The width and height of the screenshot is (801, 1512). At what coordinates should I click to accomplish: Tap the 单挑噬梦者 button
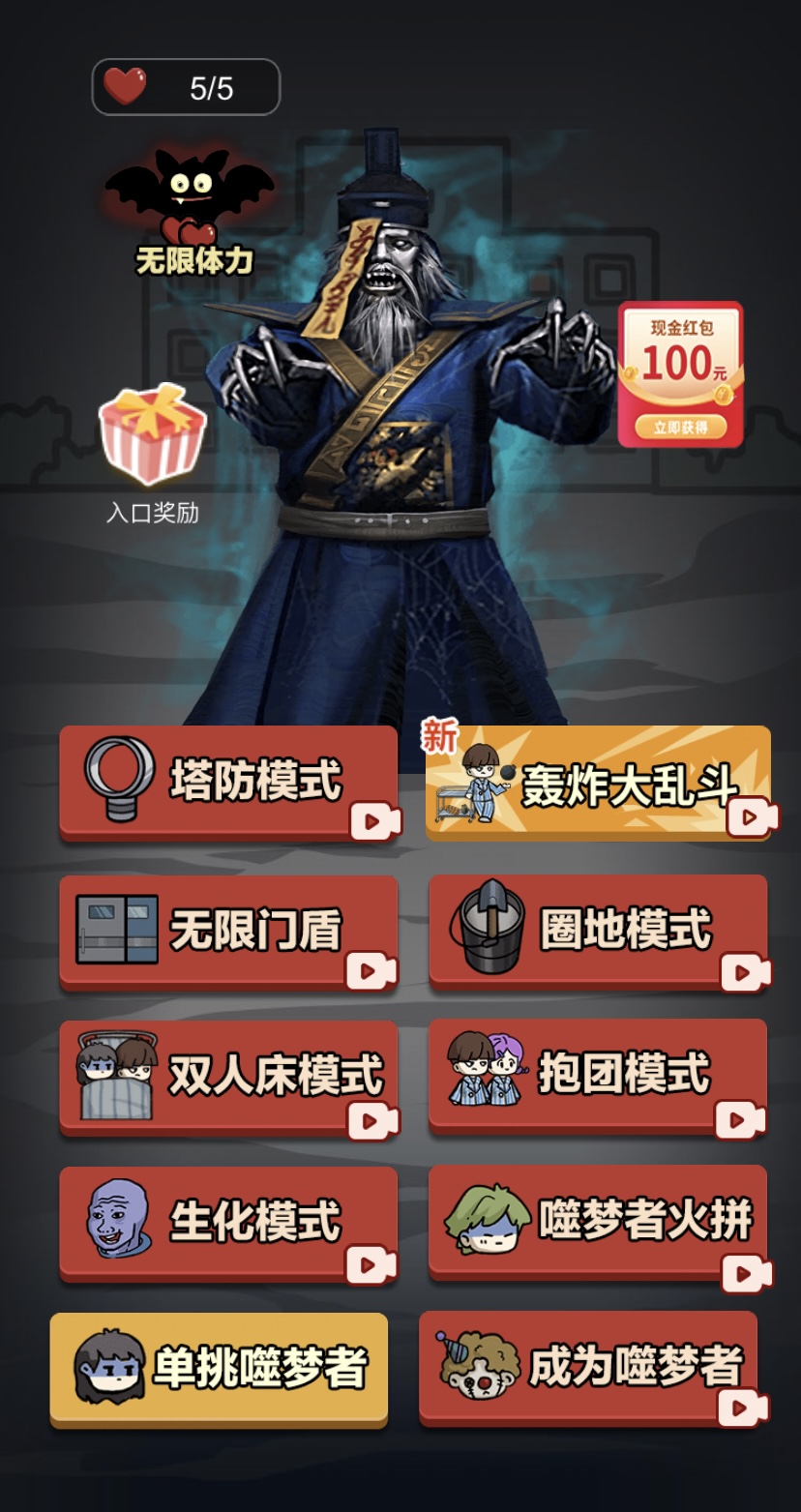pos(219,1368)
